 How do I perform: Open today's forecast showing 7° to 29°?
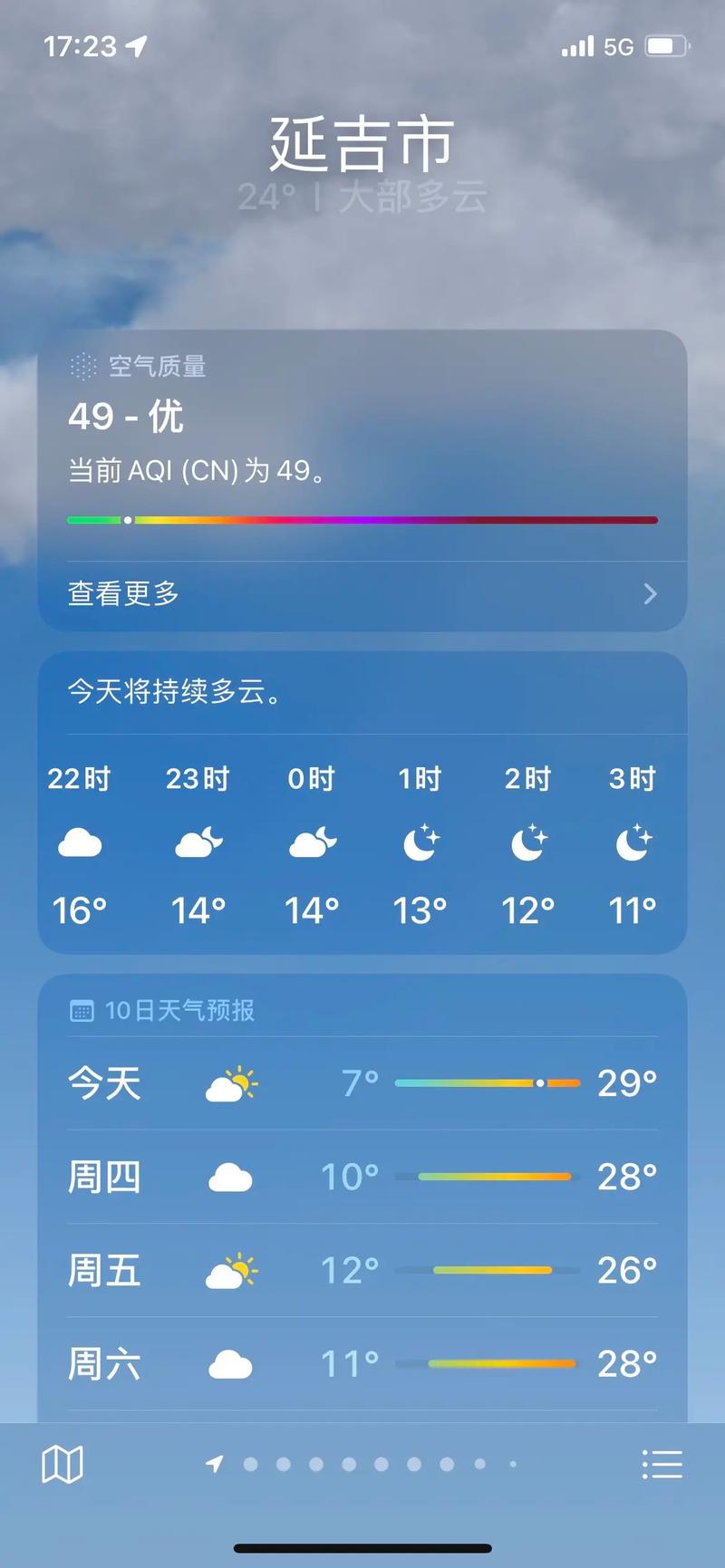pyautogui.click(x=362, y=1082)
